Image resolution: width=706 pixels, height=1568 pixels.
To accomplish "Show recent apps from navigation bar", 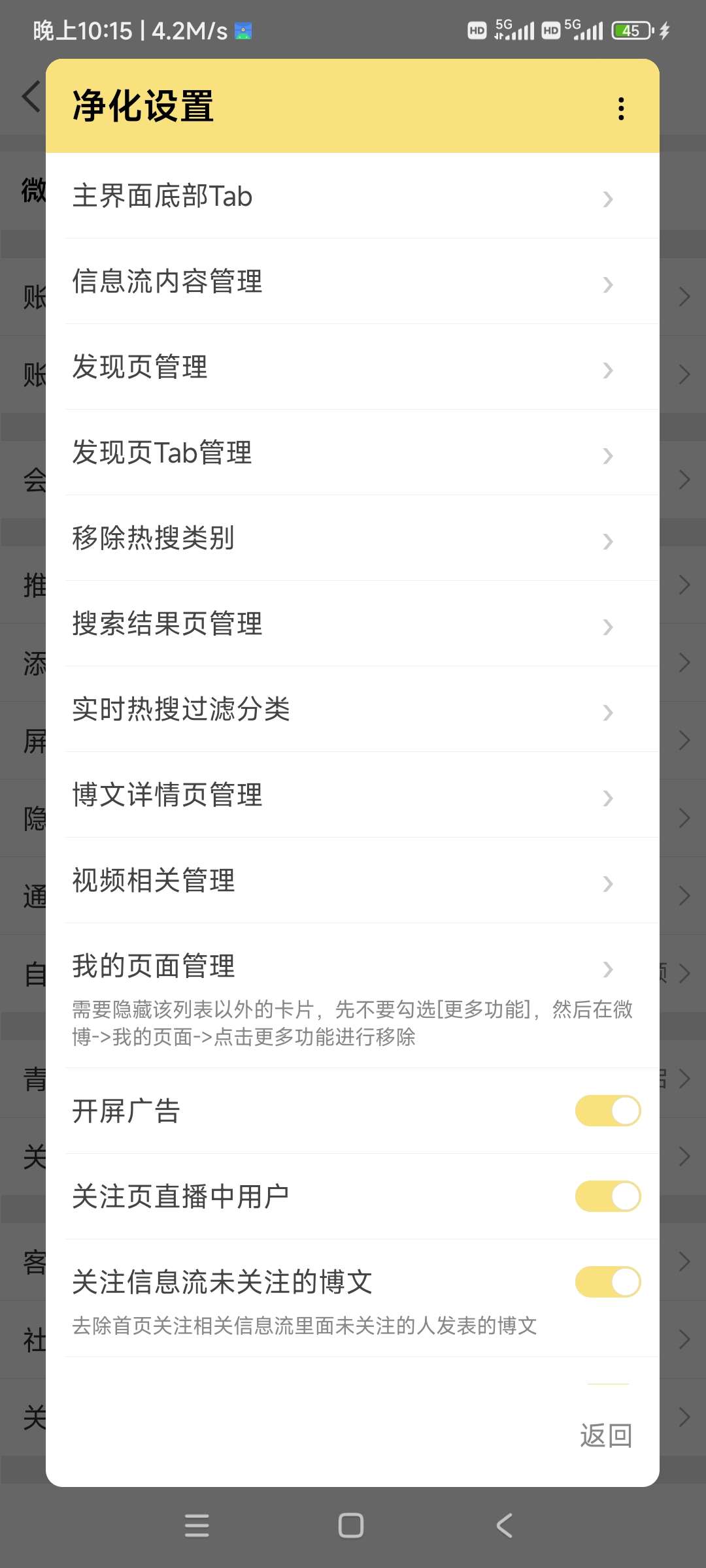I will [197, 1526].
